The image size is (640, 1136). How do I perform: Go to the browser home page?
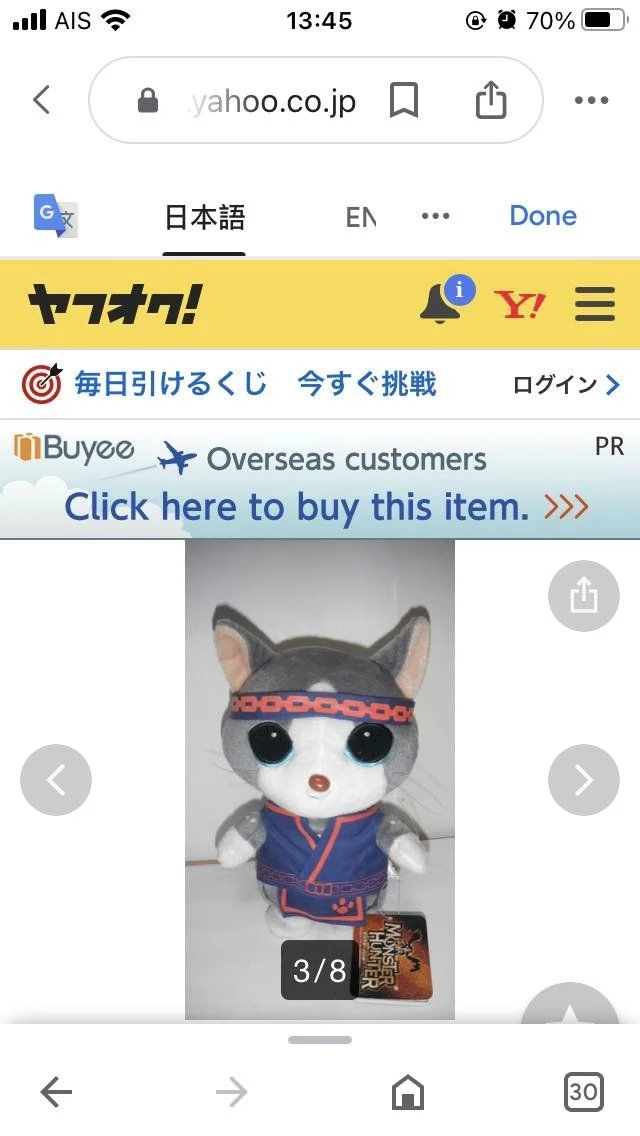407,1092
